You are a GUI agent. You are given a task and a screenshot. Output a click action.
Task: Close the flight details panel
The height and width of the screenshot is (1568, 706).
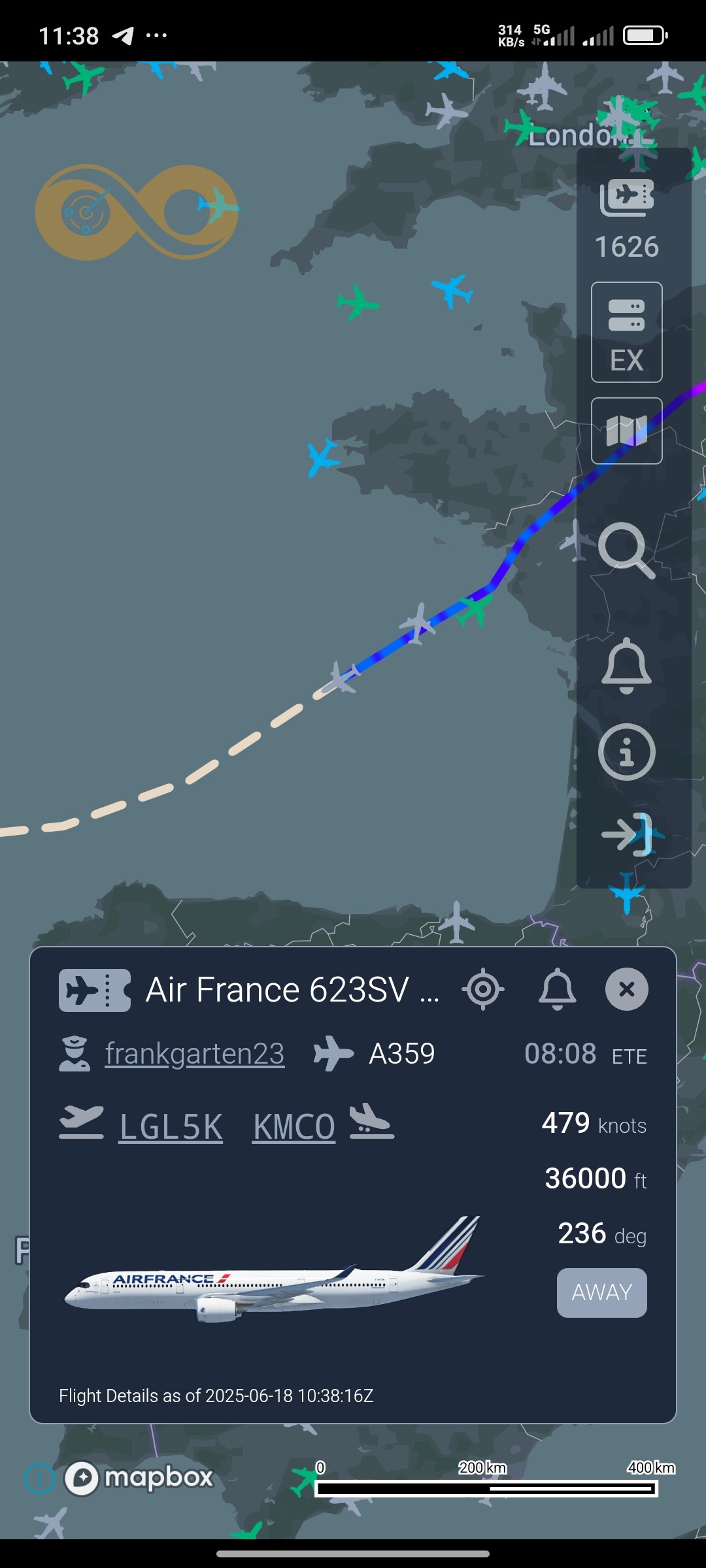click(626, 989)
